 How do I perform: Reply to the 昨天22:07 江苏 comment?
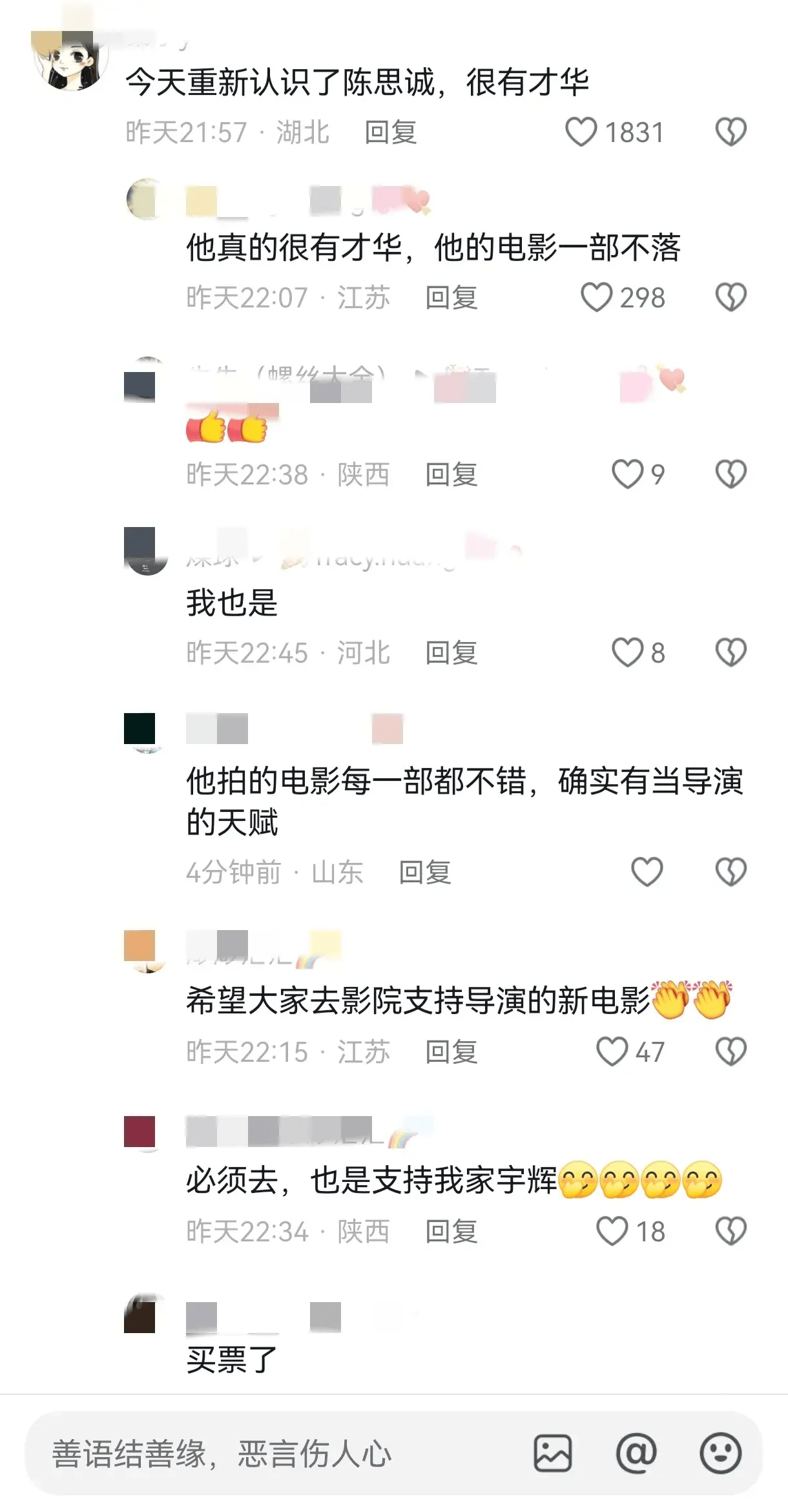451,298
